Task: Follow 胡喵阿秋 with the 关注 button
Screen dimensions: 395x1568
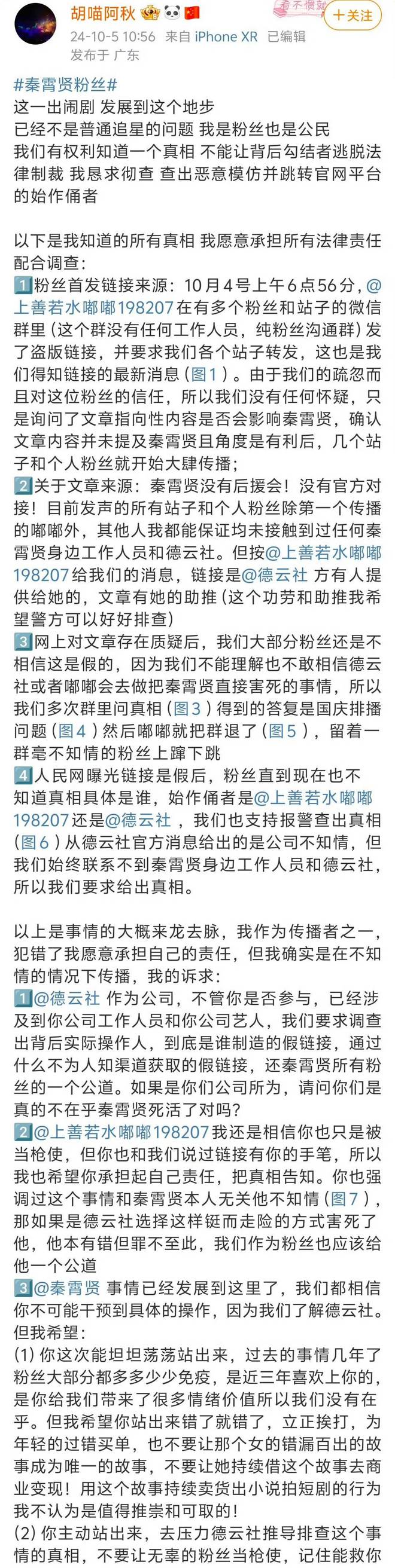Action: (353, 15)
